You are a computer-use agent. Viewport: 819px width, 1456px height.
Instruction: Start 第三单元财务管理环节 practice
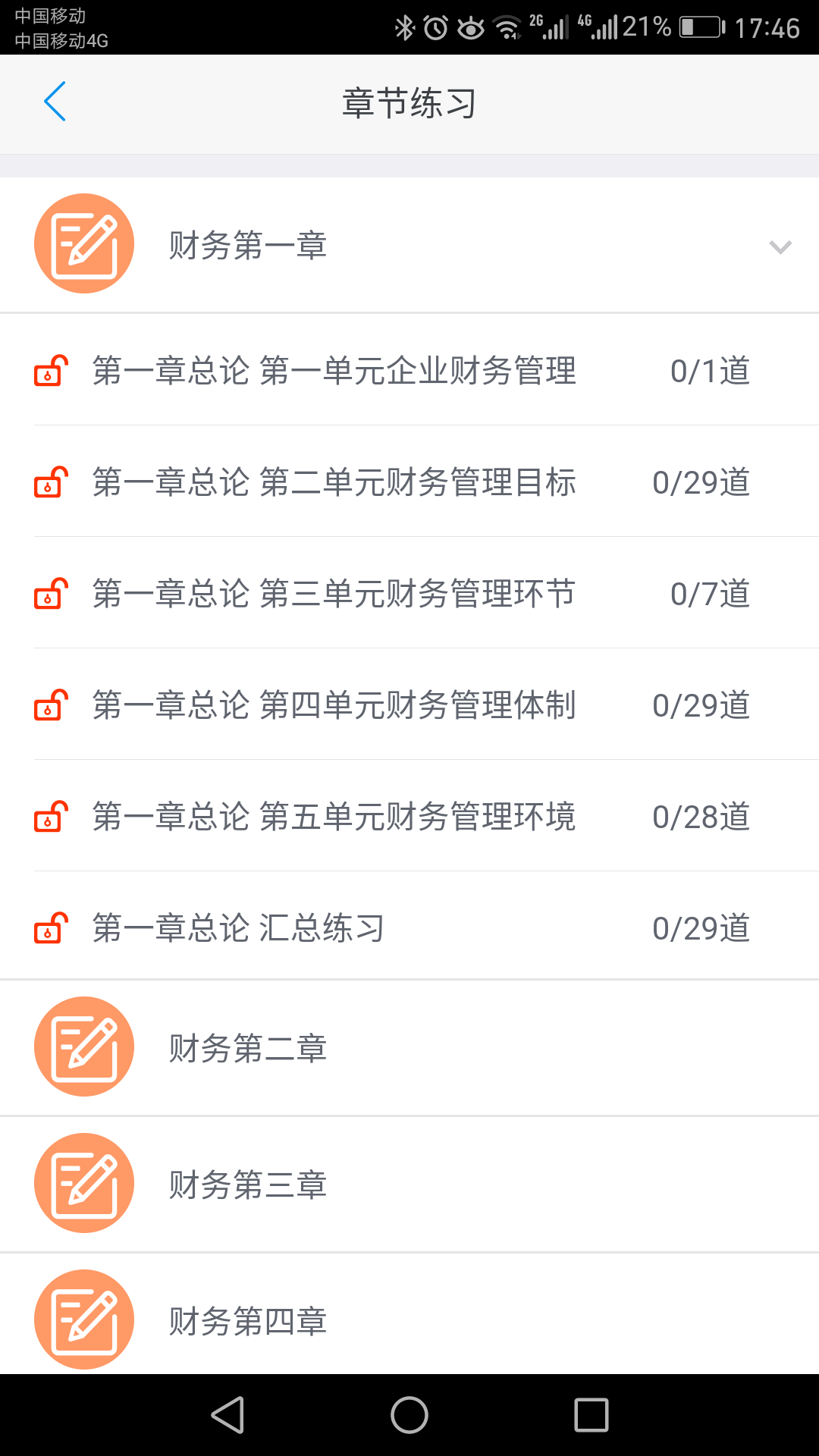click(x=409, y=594)
